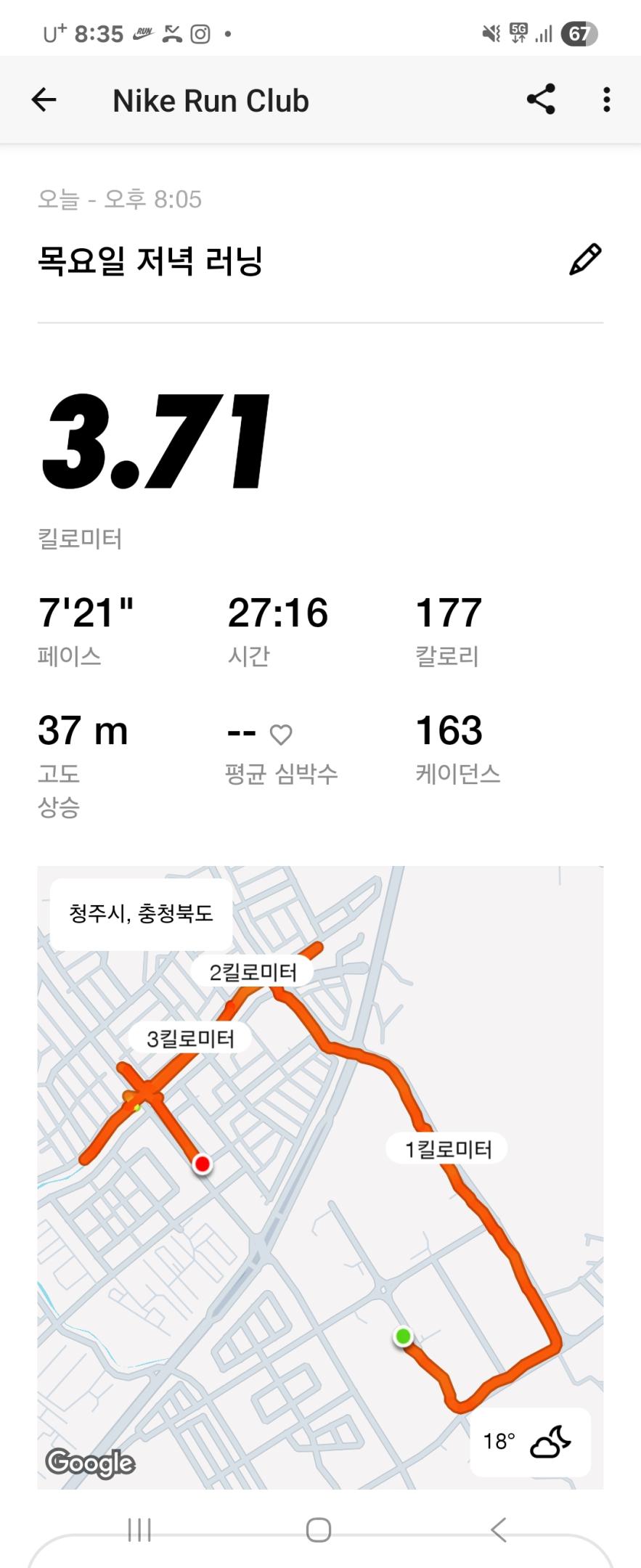This screenshot has width=641, height=1568.
Task: Open the run route map
Action: point(319,1176)
